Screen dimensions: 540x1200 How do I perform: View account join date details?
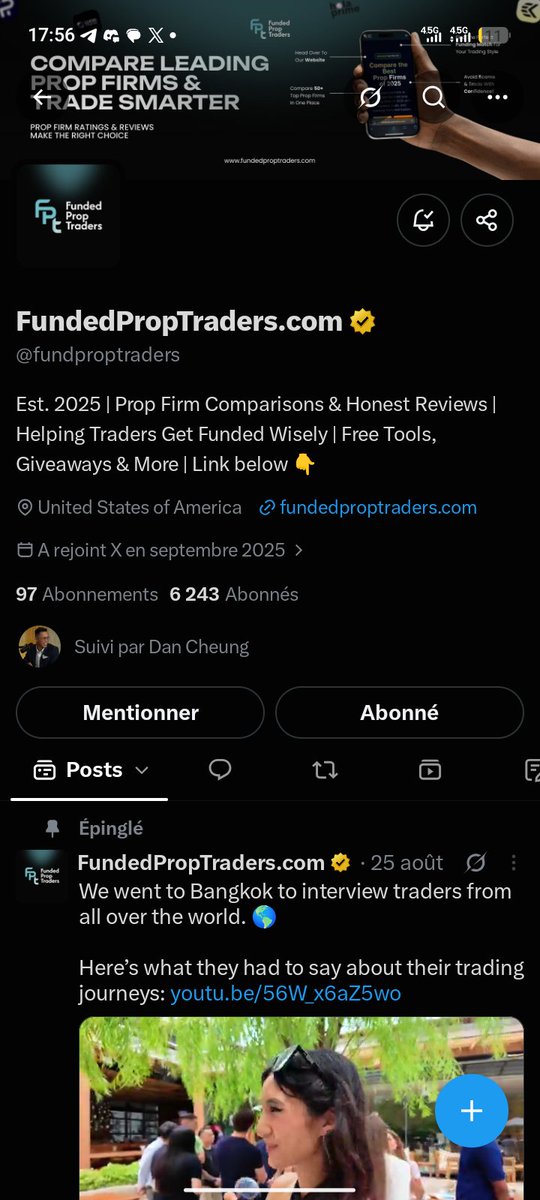click(161, 550)
